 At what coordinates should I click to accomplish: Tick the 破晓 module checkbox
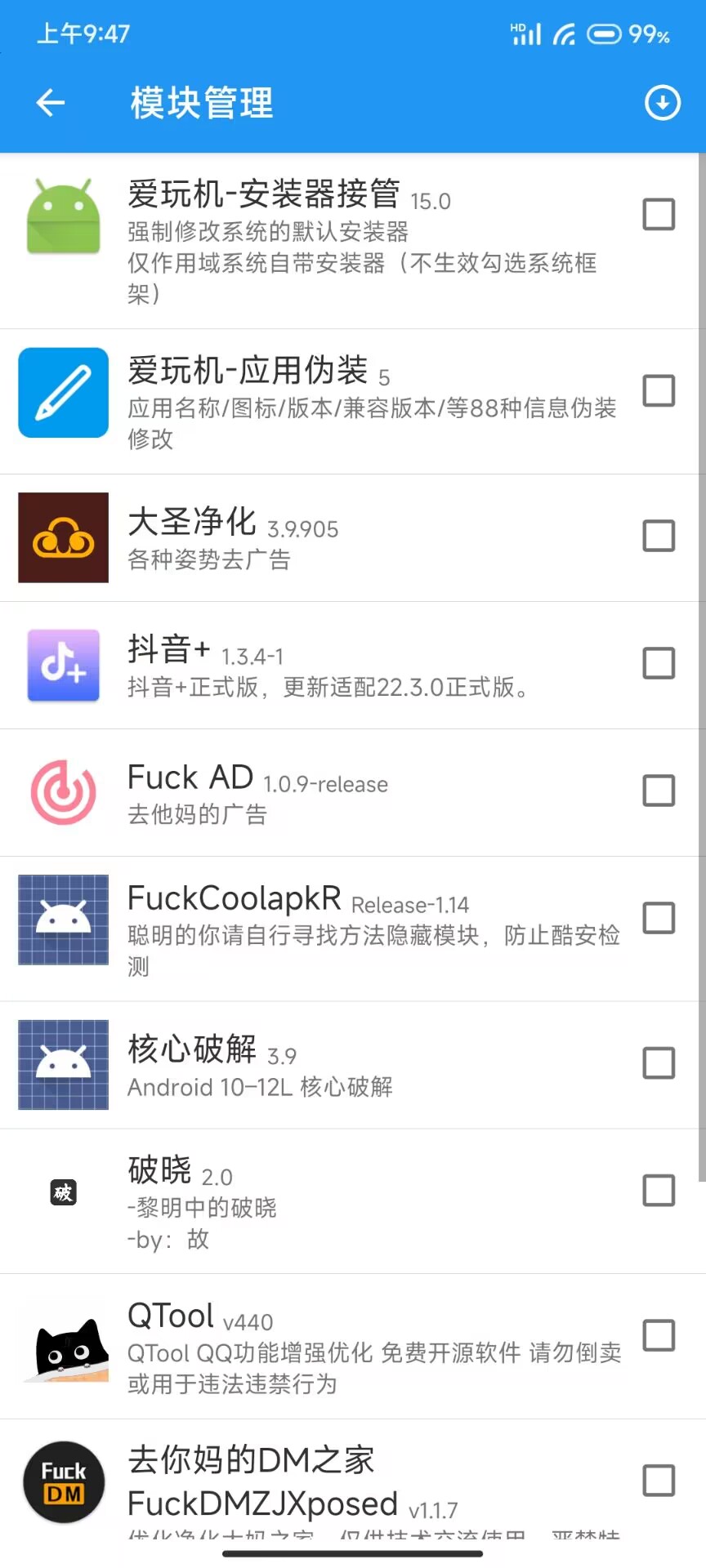pyautogui.click(x=659, y=1192)
